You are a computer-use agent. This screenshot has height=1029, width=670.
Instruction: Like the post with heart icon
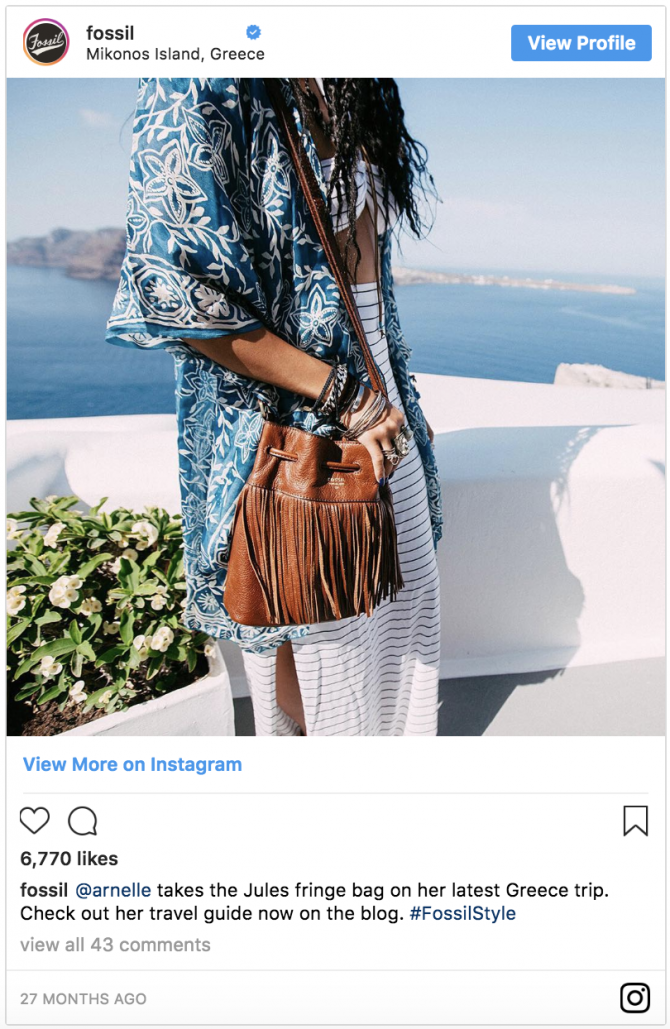click(x=35, y=821)
